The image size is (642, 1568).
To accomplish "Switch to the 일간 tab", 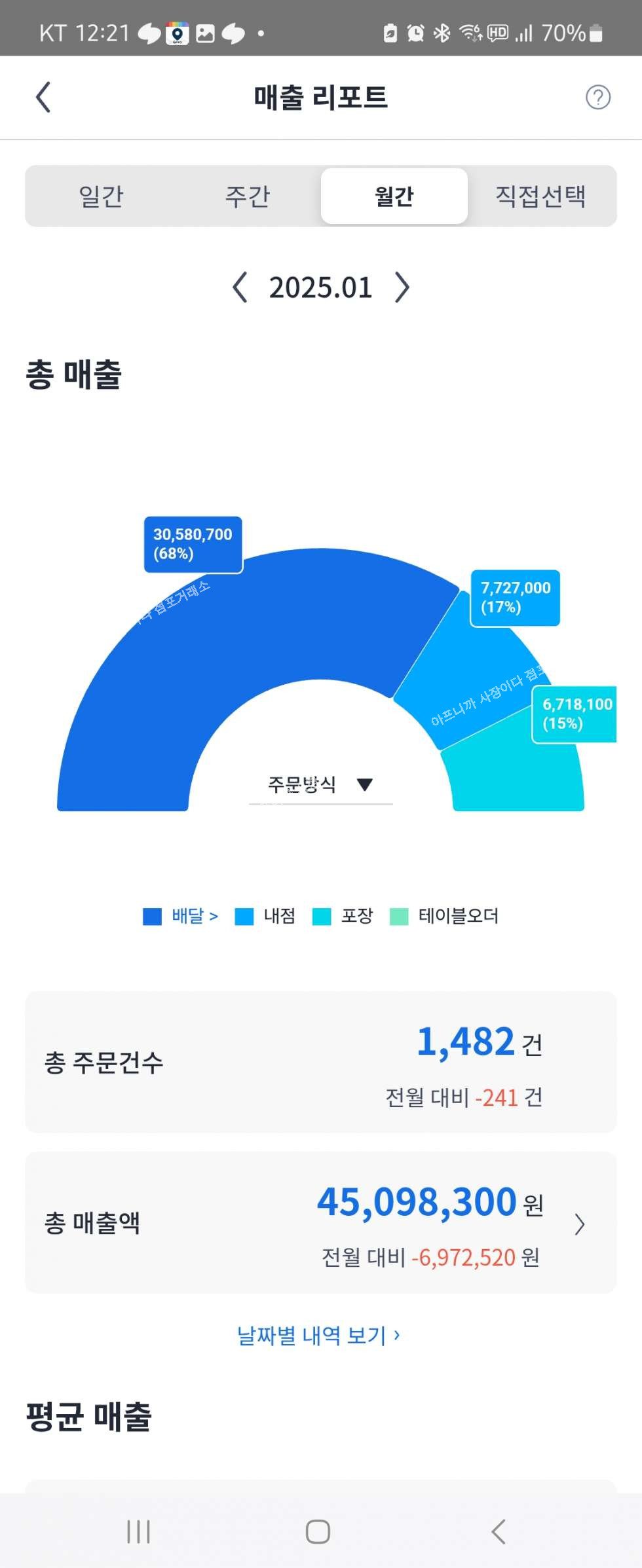I will (101, 196).
